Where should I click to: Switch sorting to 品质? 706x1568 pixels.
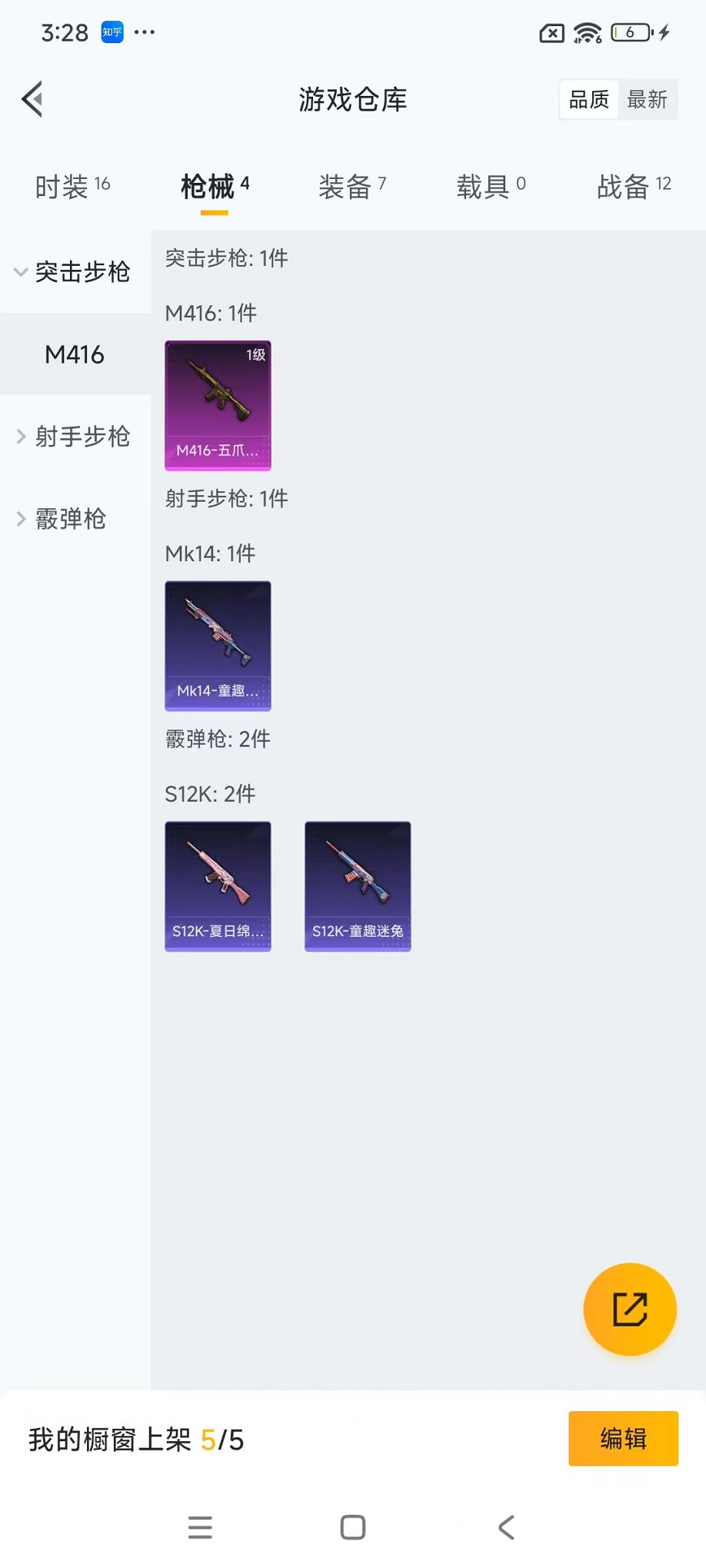[x=588, y=98]
